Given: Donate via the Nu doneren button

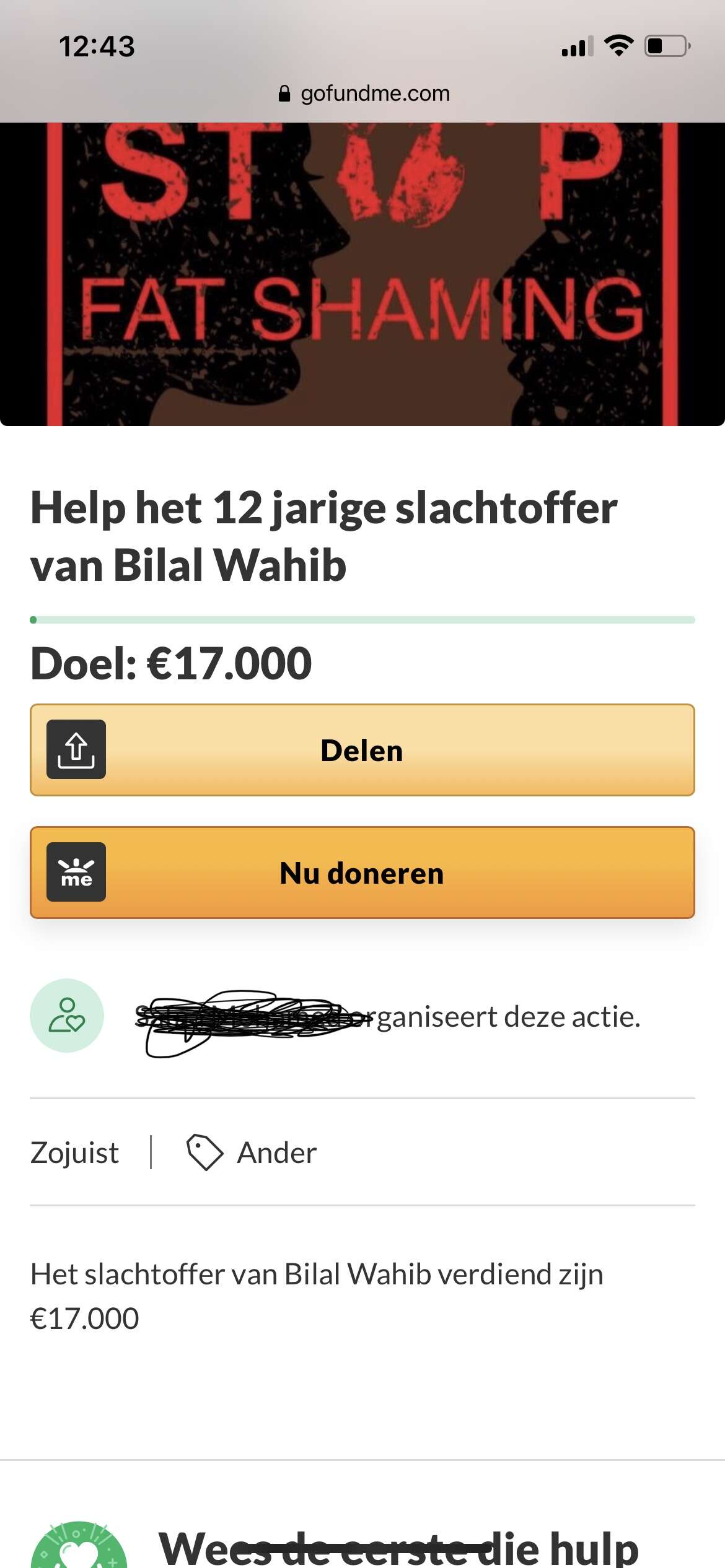Looking at the screenshot, I should [362, 873].
